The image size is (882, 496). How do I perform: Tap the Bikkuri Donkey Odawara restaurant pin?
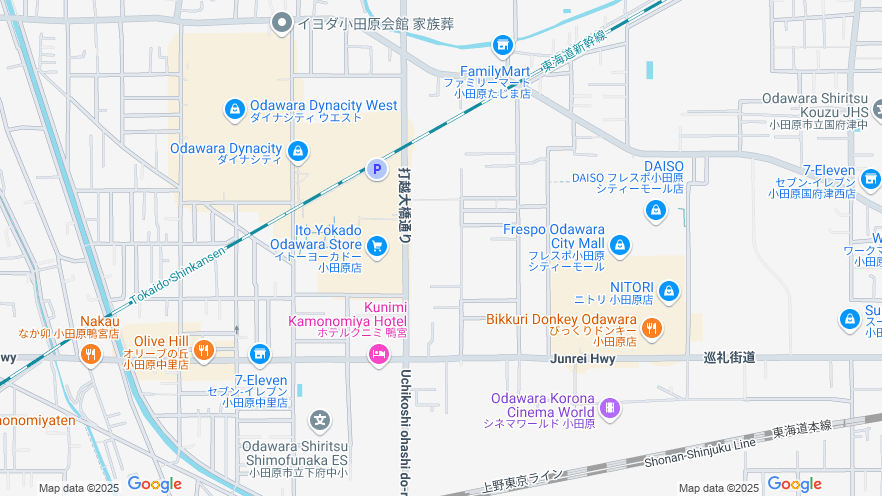point(650,327)
